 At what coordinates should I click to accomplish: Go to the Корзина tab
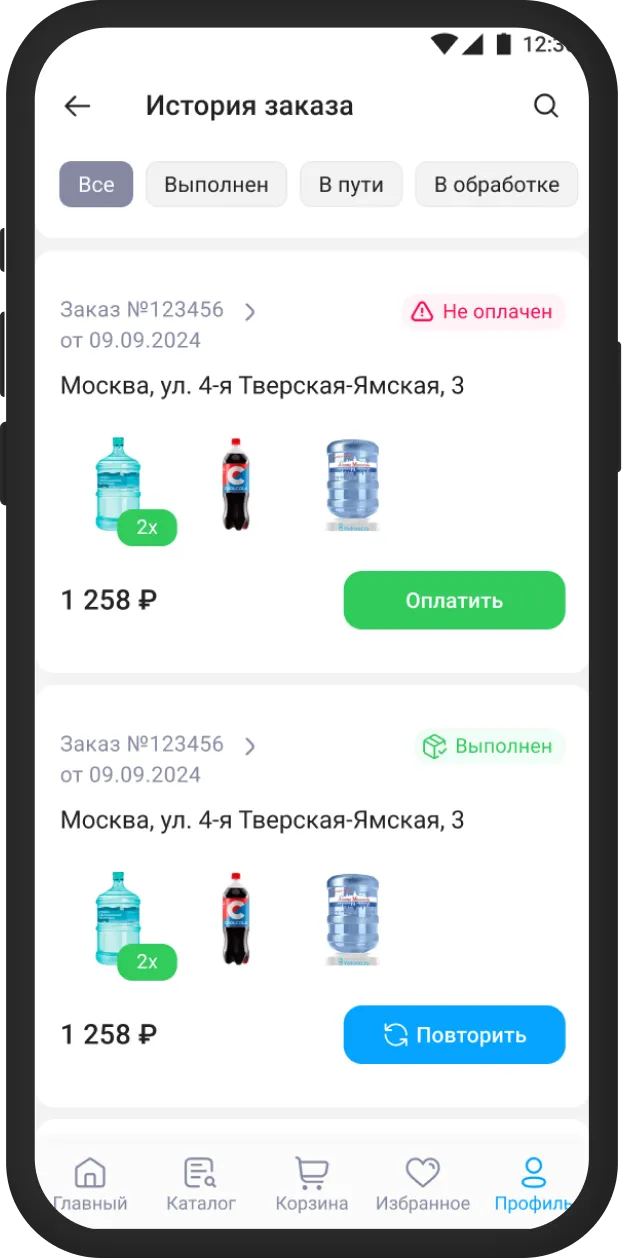(311, 1184)
